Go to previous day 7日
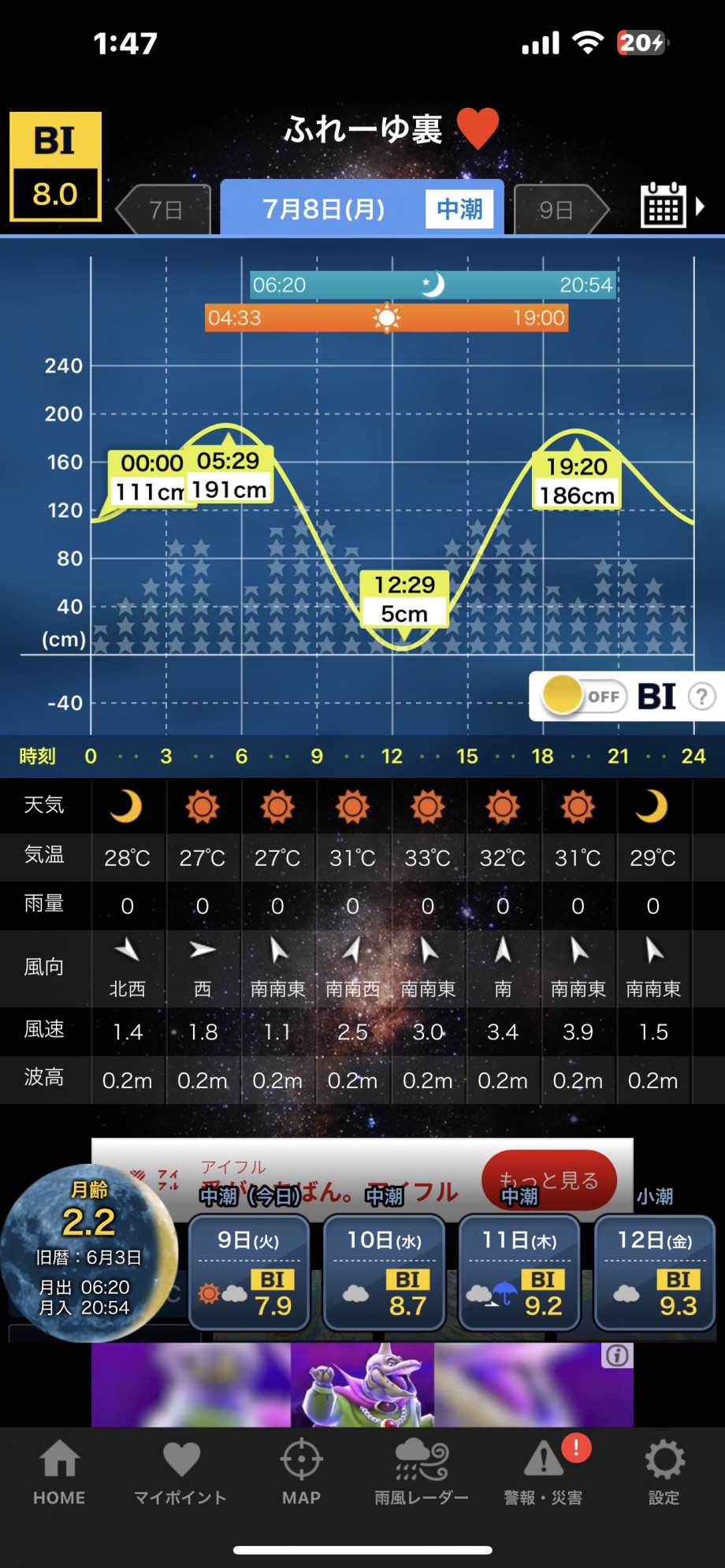The width and height of the screenshot is (725, 1568). pyautogui.click(x=165, y=210)
